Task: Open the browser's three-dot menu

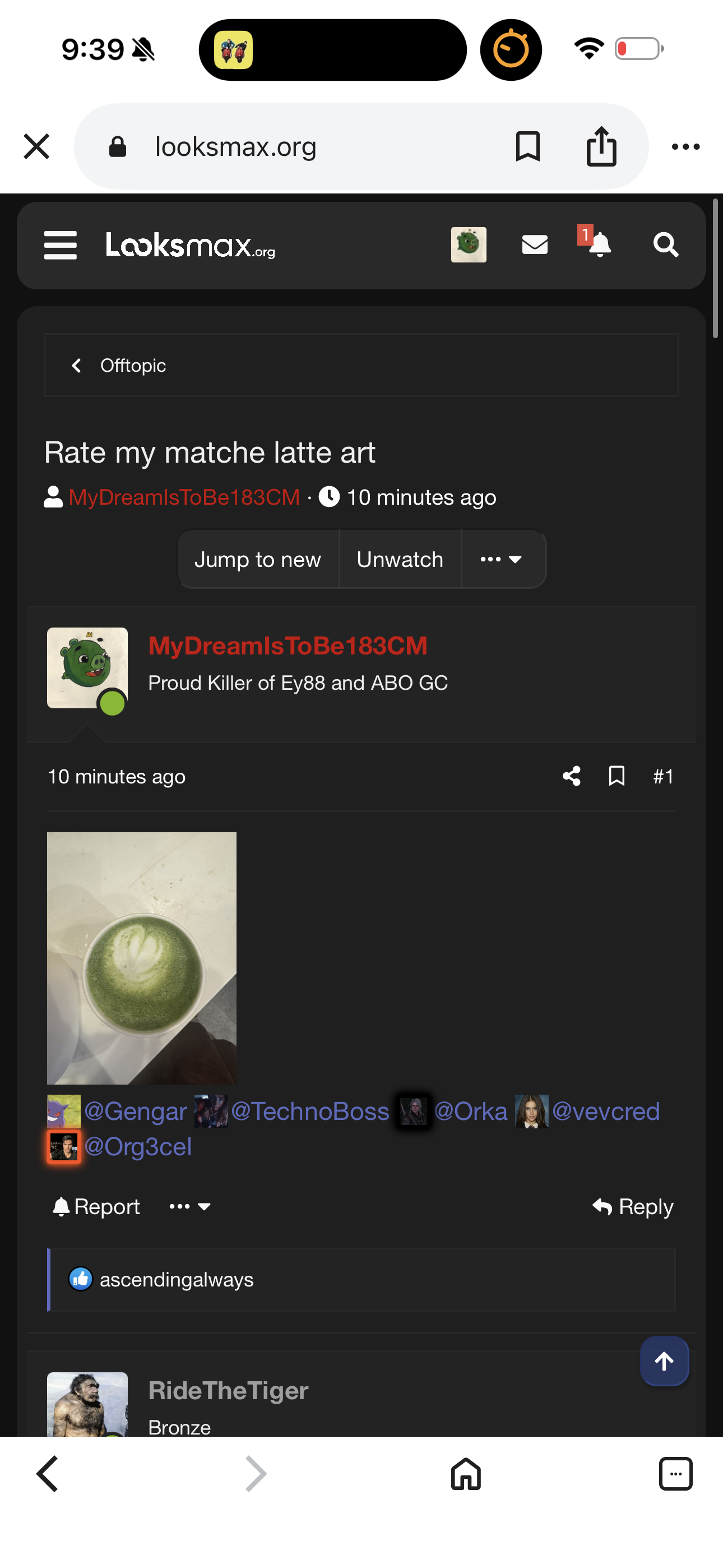Action: [x=685, y=147]
